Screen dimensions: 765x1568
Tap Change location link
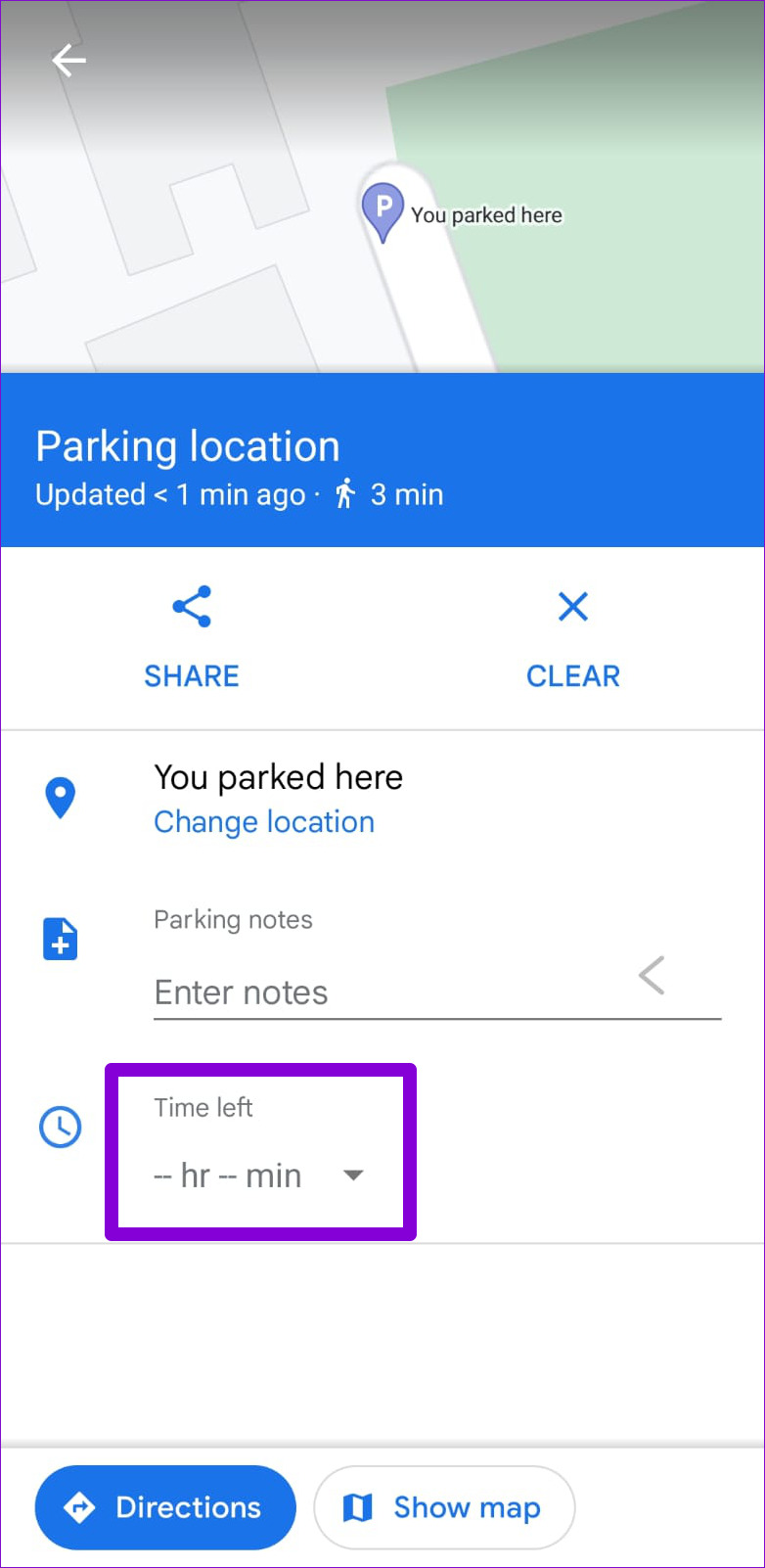point(264,822)
